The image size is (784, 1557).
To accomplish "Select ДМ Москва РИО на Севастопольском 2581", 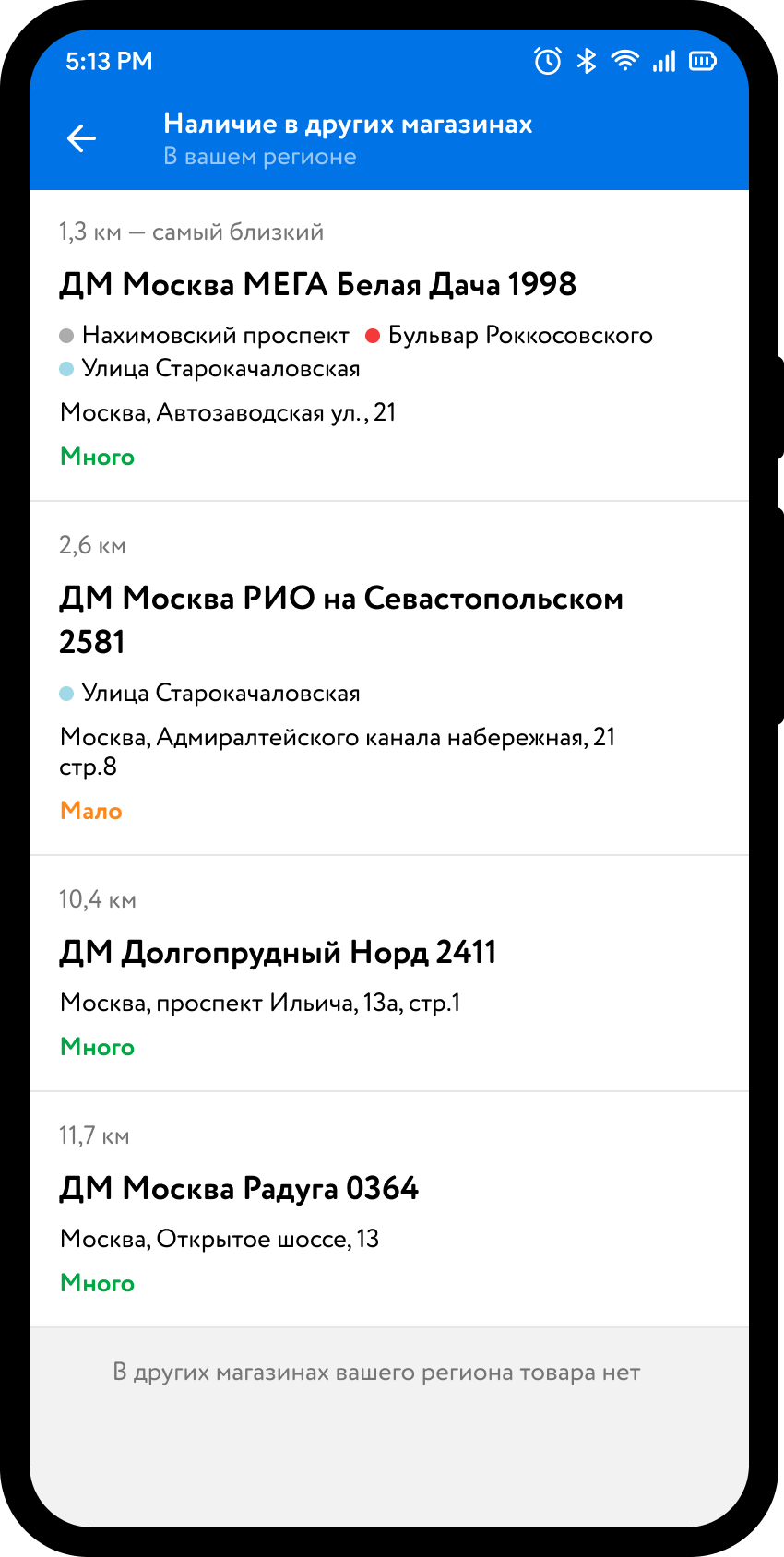I will (340, 620).
